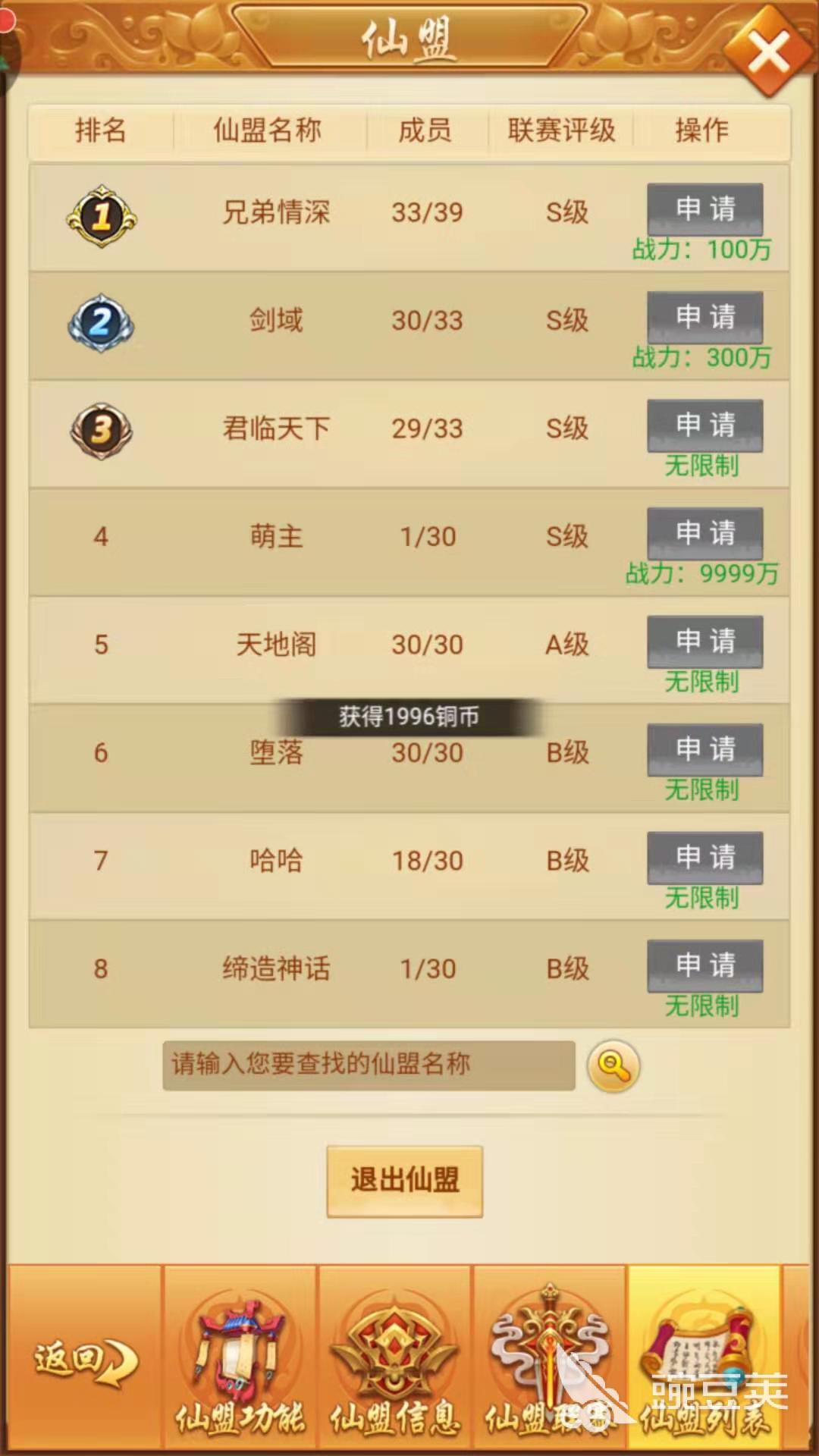Screen dimensions: 819x1456
Task: Apply to join 兄弟情深
Action: (704, 209)
